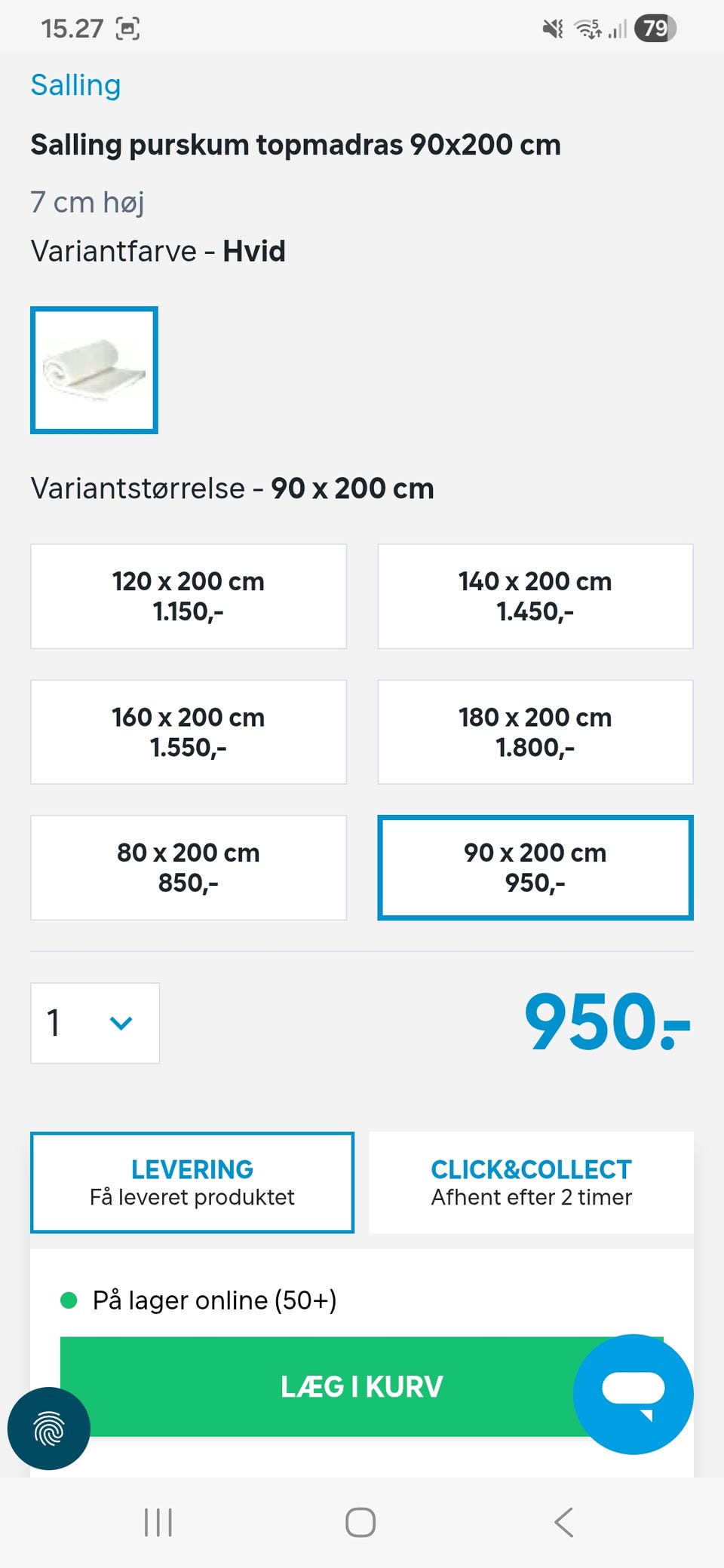Select the white colour variant thumbnail
This screenshot has height=1568, width=724.
point(94,370)
